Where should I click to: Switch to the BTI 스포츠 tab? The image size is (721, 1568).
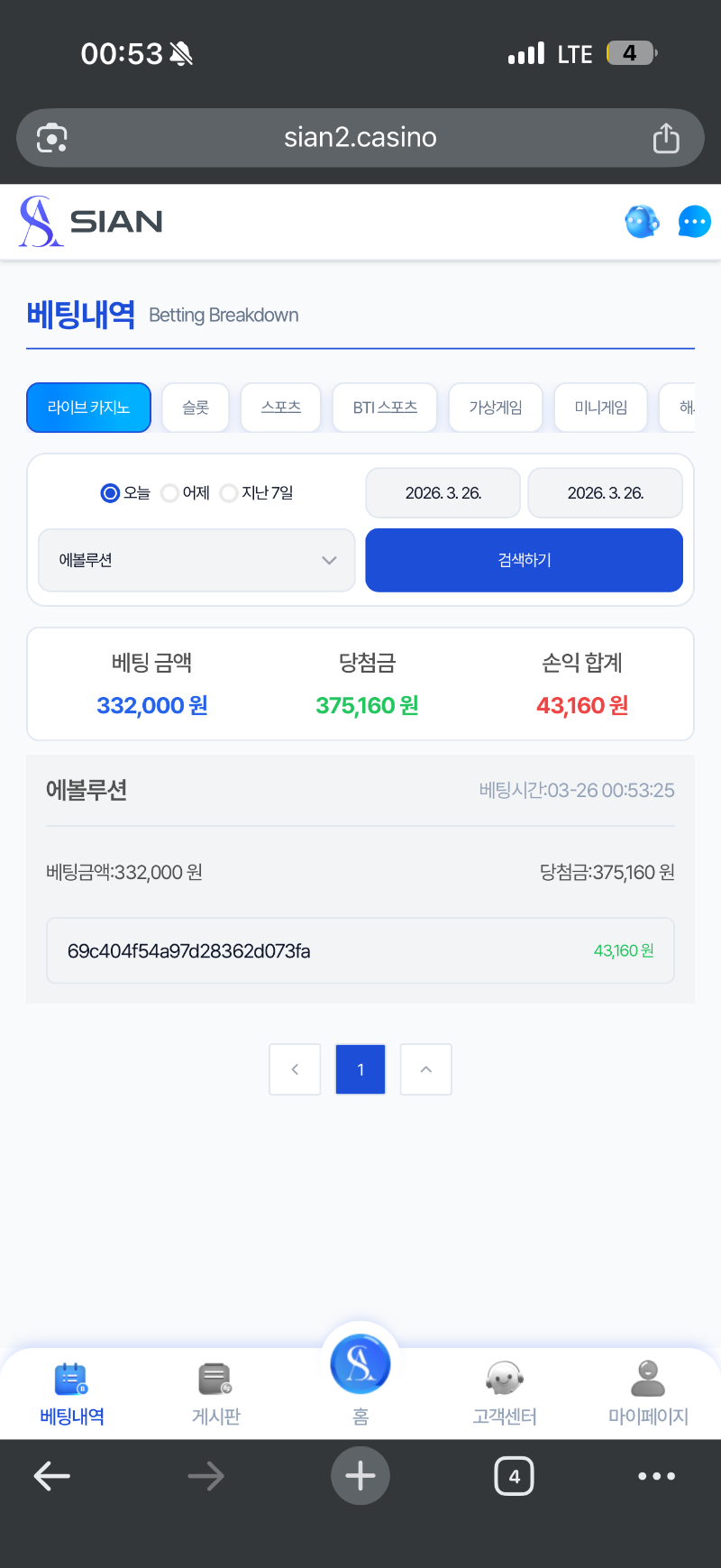pos(385,408)
